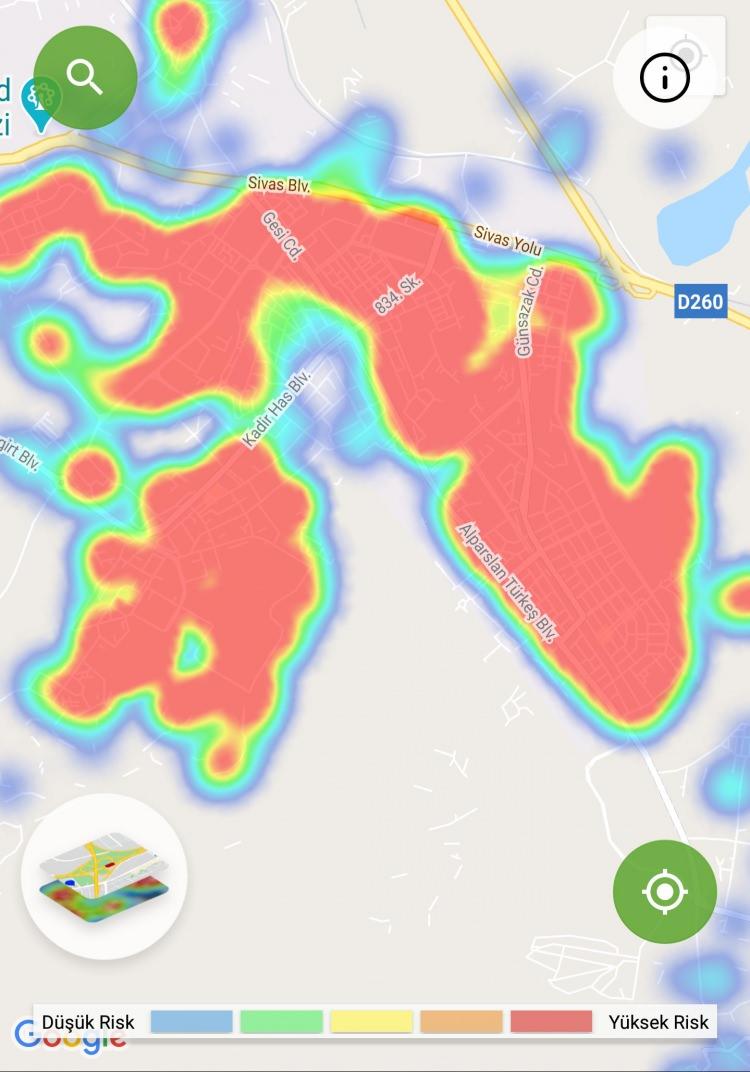Center map on my location

tap(664, 891)
